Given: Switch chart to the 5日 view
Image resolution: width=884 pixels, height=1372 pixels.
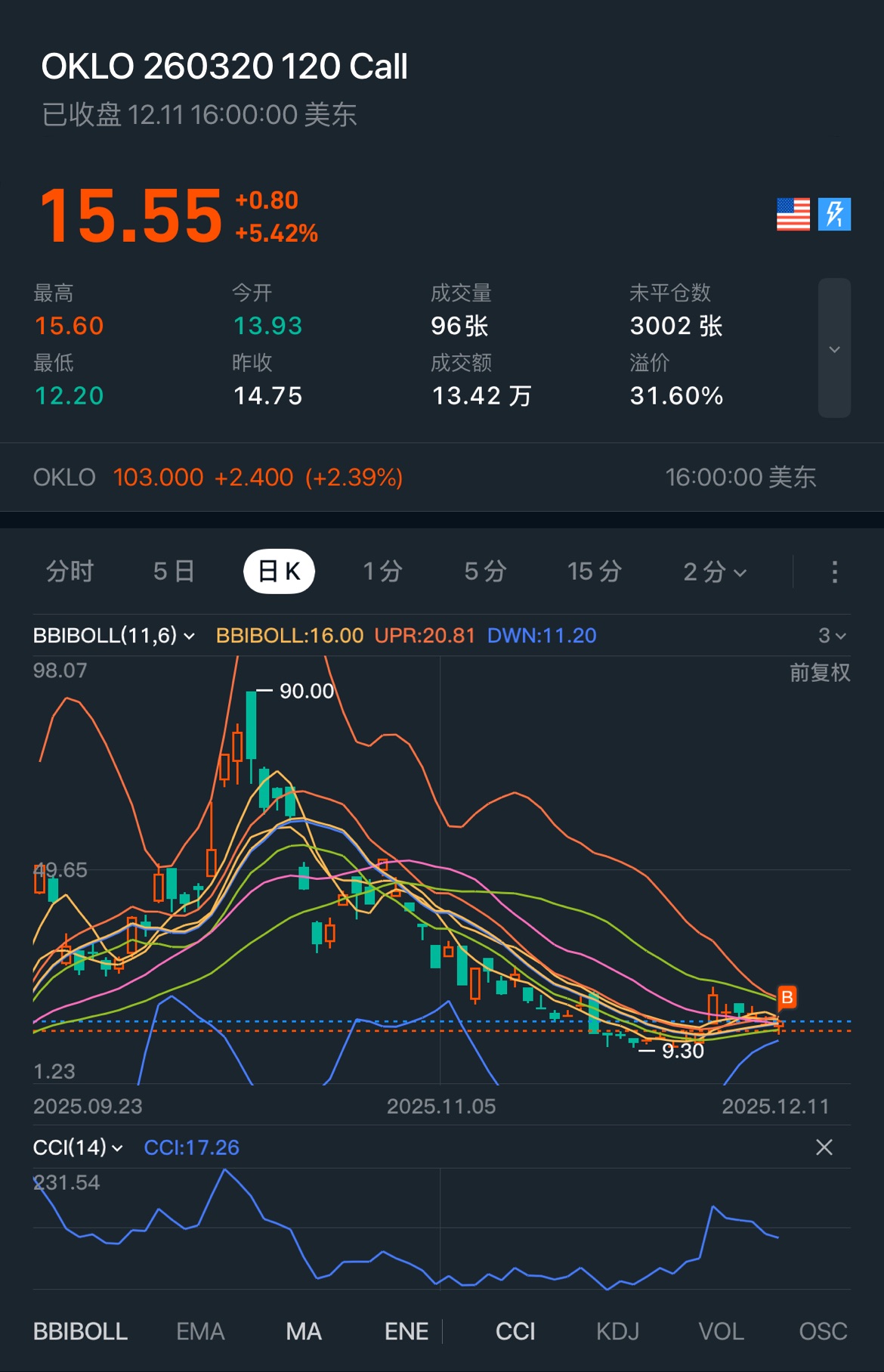Looking at the screenshot, I should pos(174,571).
